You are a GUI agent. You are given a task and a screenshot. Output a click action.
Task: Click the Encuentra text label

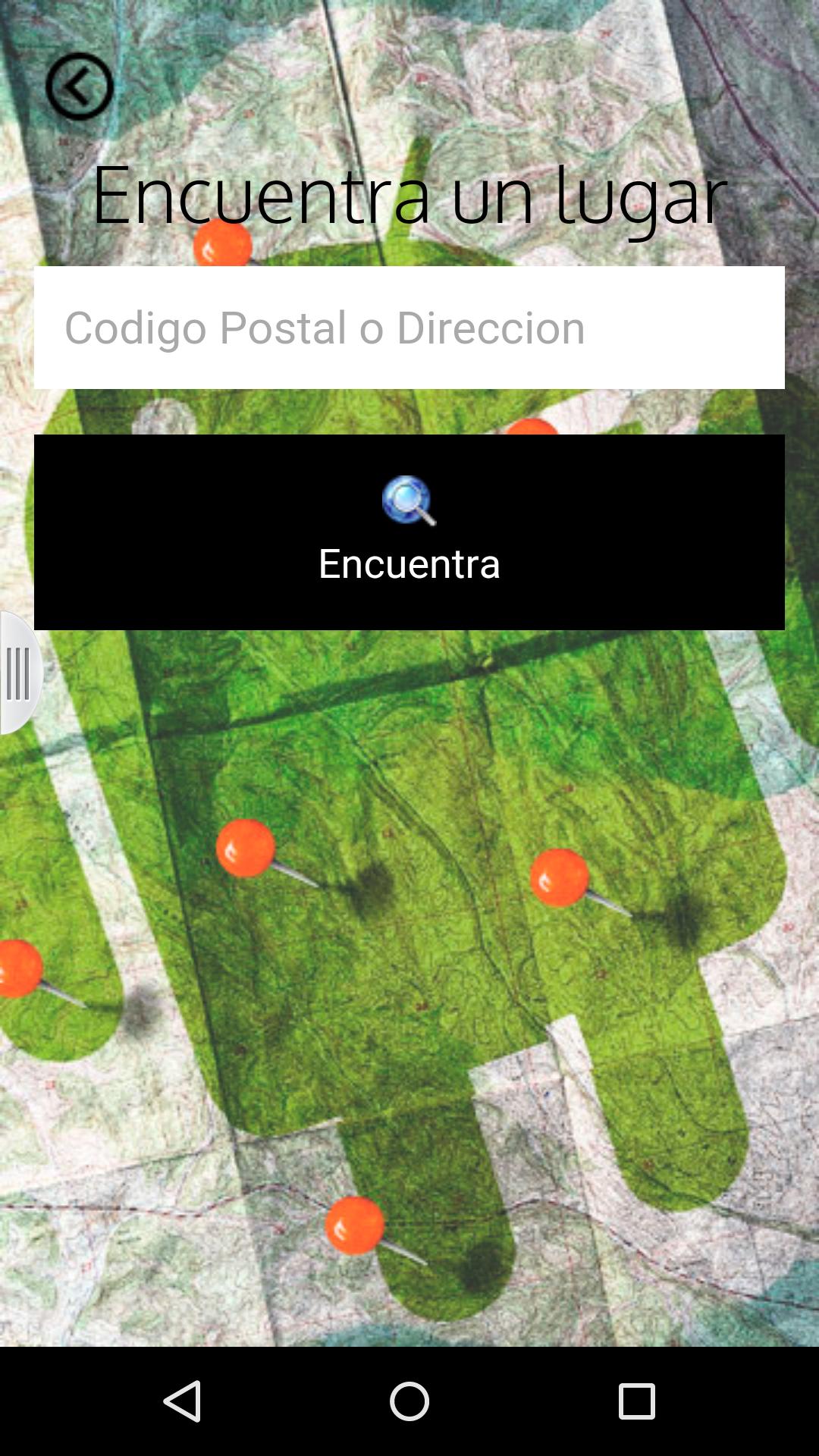click(x=409, y=563)
